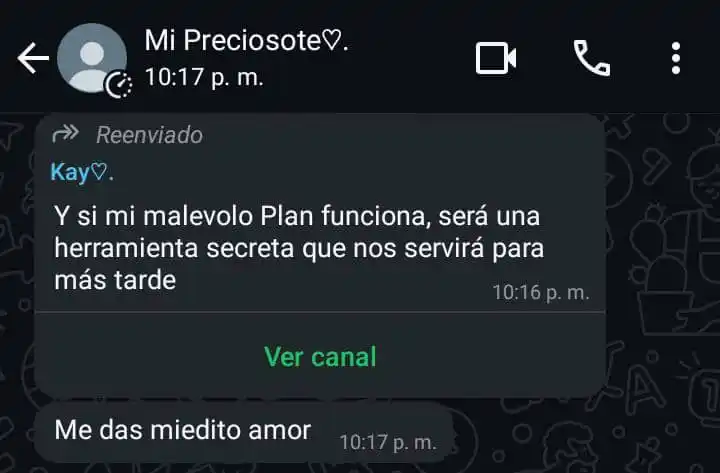Tap Ver canal button

tap(320, 356)
